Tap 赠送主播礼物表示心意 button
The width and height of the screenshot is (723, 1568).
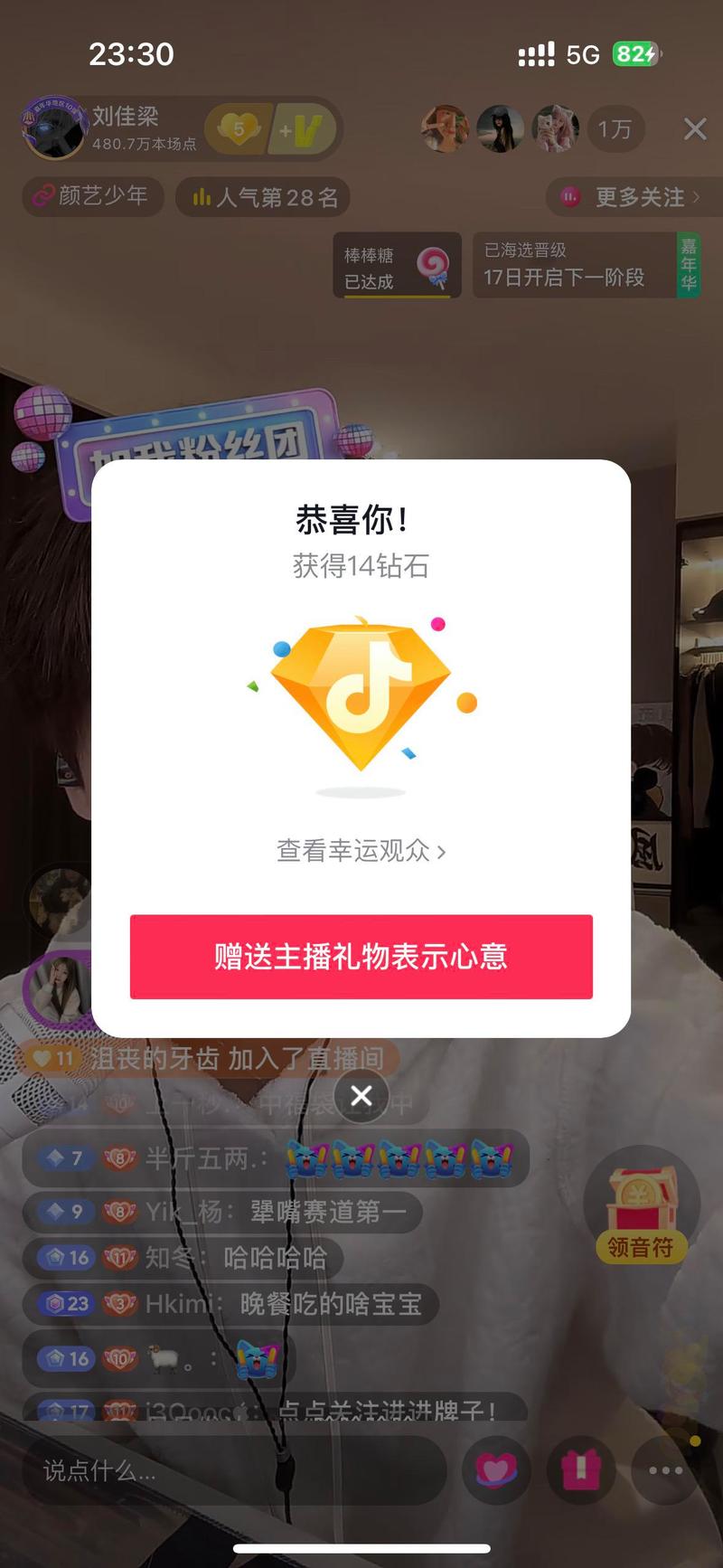point(361,957)
